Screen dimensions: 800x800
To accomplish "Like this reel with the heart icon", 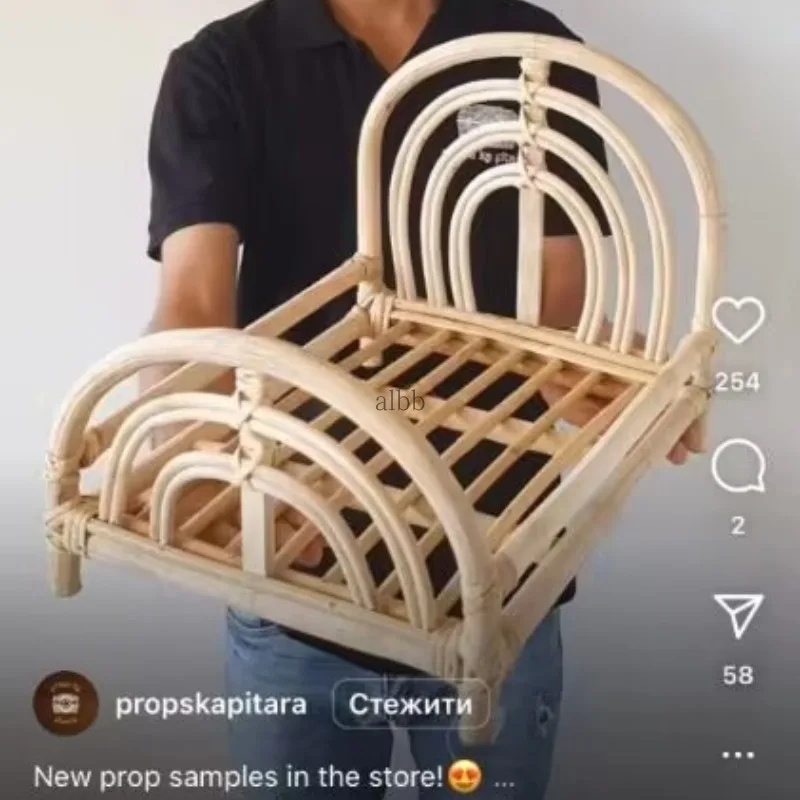I will [738, 321].
